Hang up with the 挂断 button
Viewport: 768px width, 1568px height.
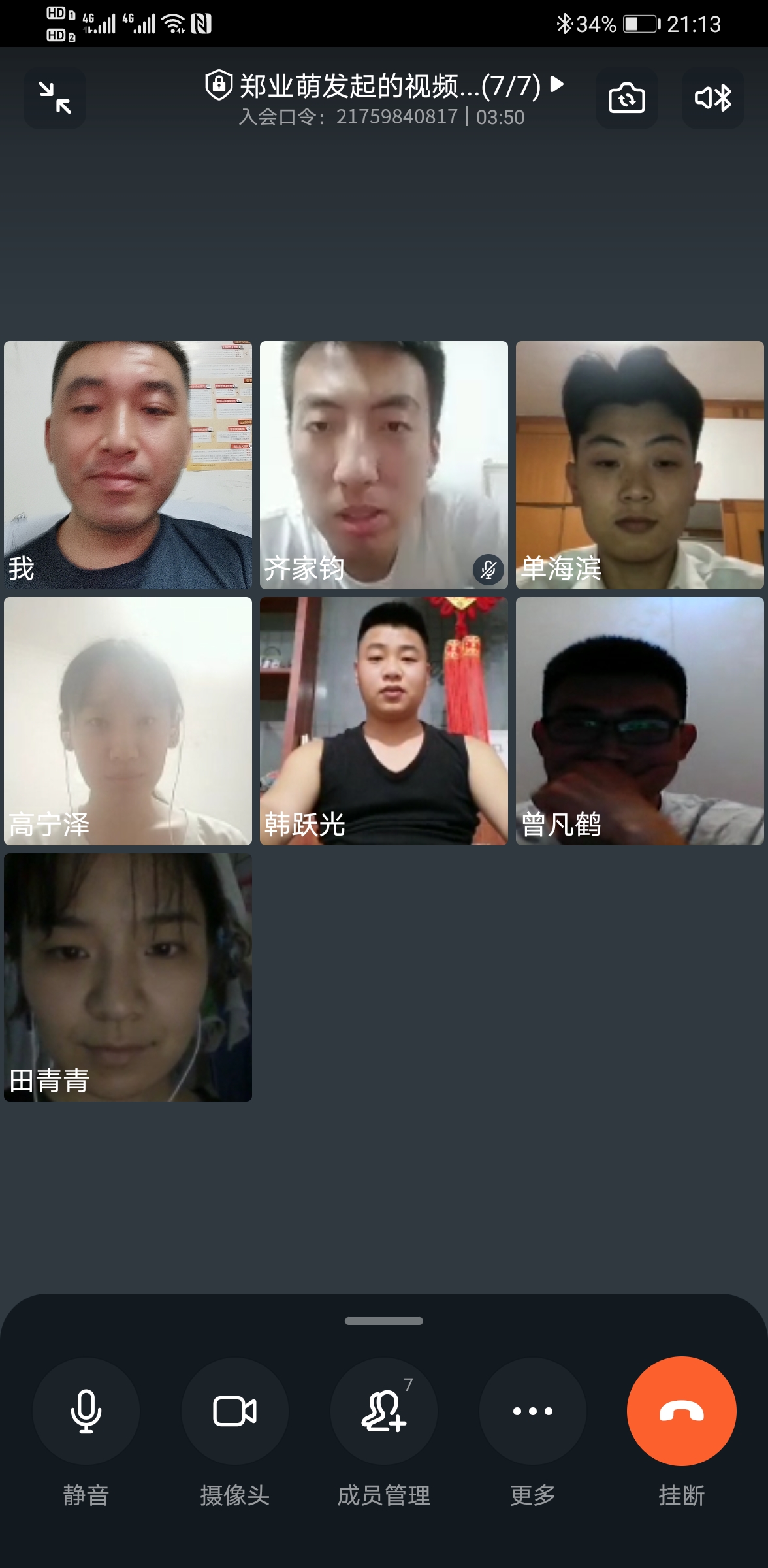pyautogui.click(x=681, y=1411)
